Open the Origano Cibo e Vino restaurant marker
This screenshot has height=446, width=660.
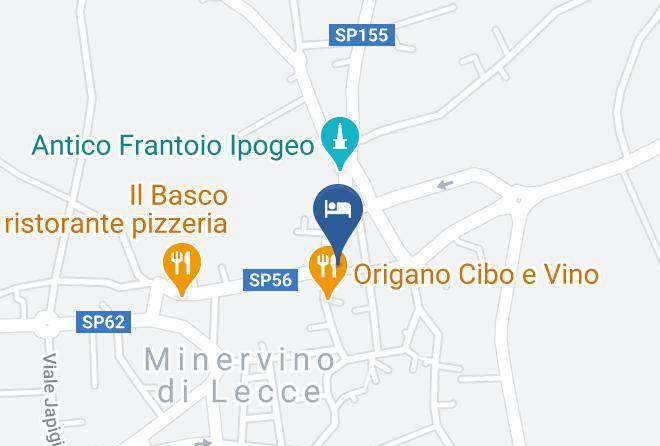(x=326, y=266)
